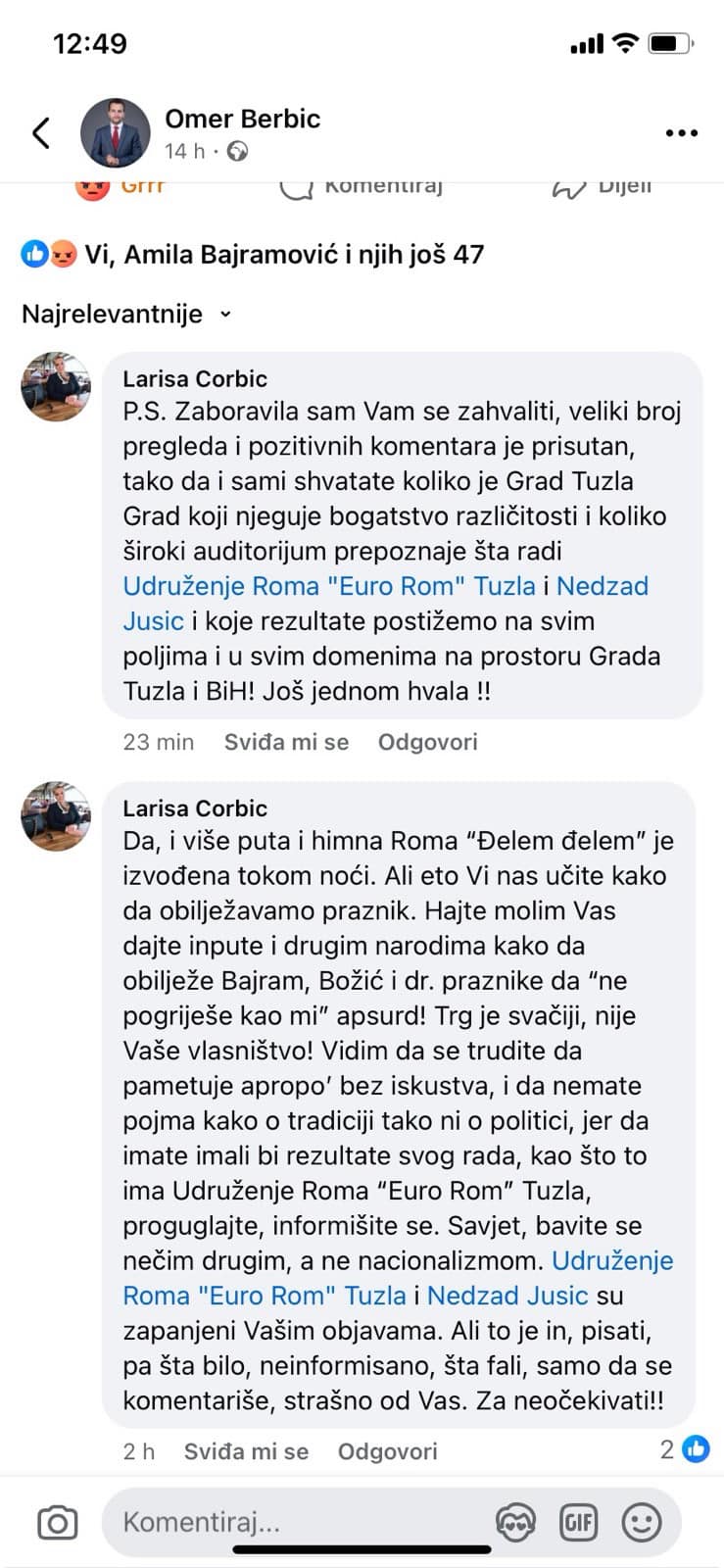
Task: Open Omer Berbic's profile picture
Action: click(x=116, y=133)
